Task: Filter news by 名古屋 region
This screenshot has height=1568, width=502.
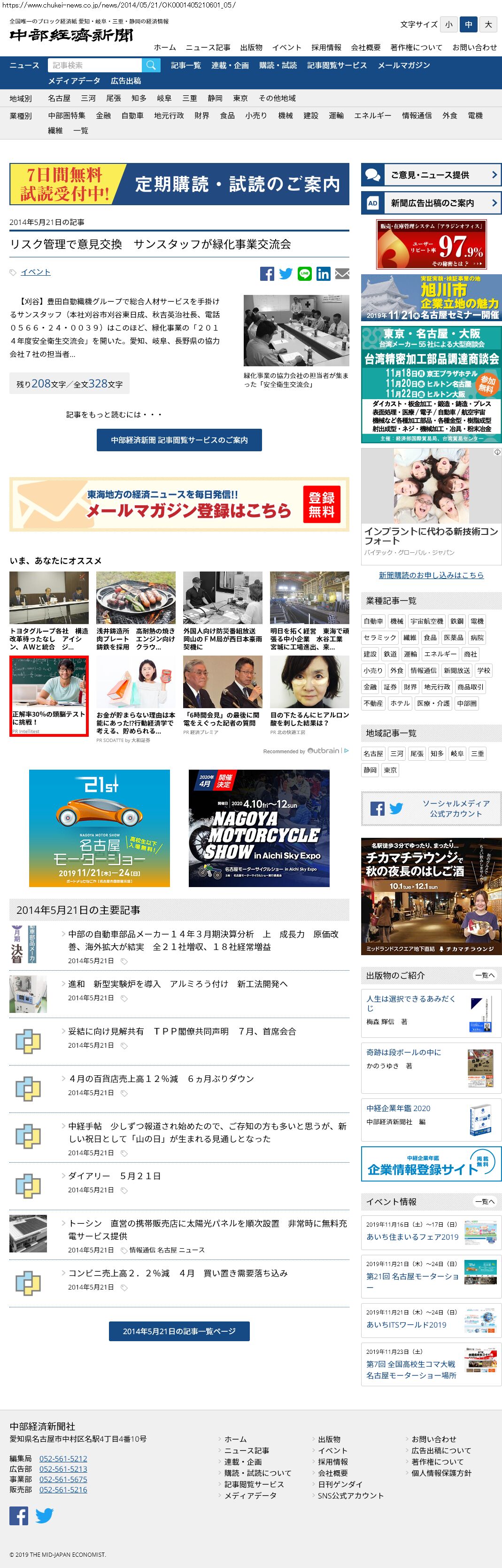Action: [59, 98]
